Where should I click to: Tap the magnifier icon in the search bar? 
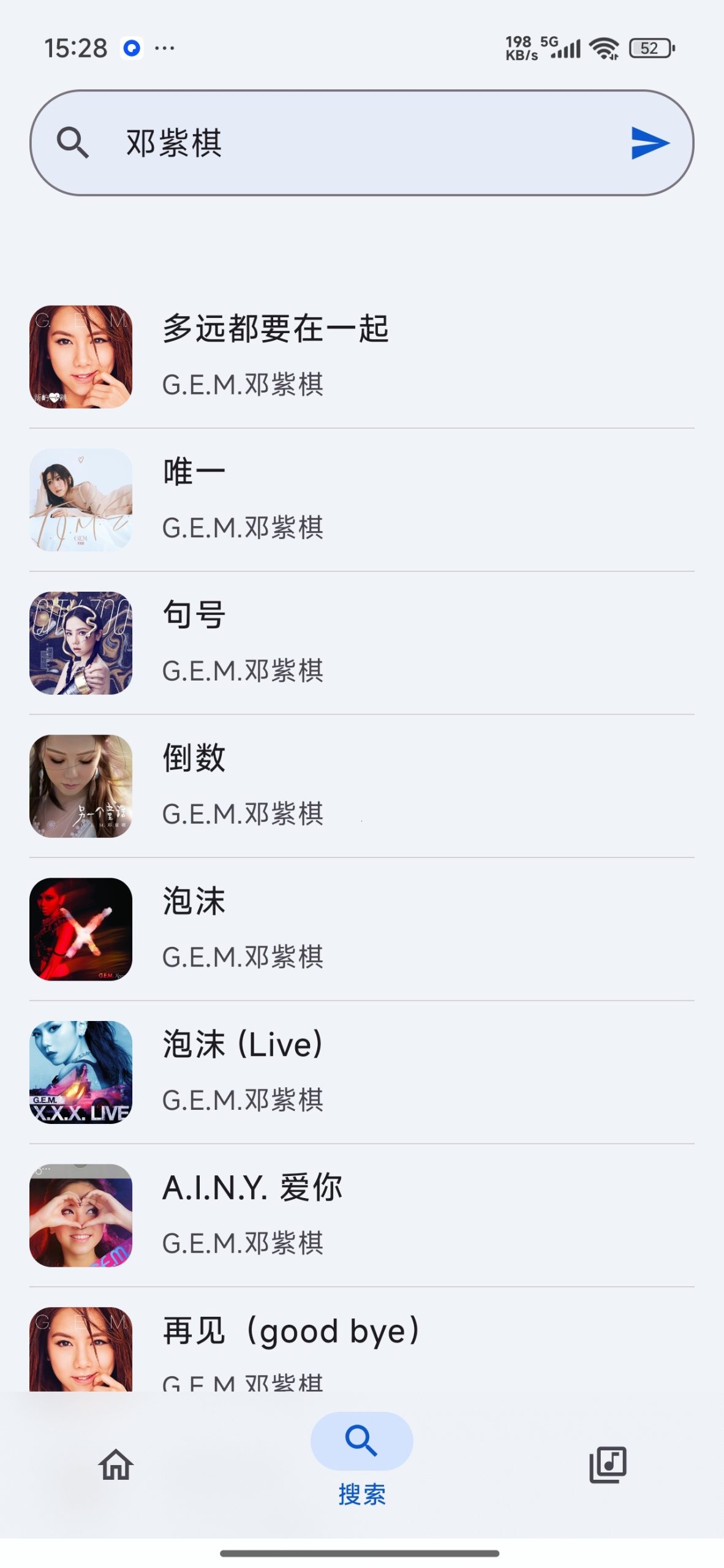tap(72, 143)
